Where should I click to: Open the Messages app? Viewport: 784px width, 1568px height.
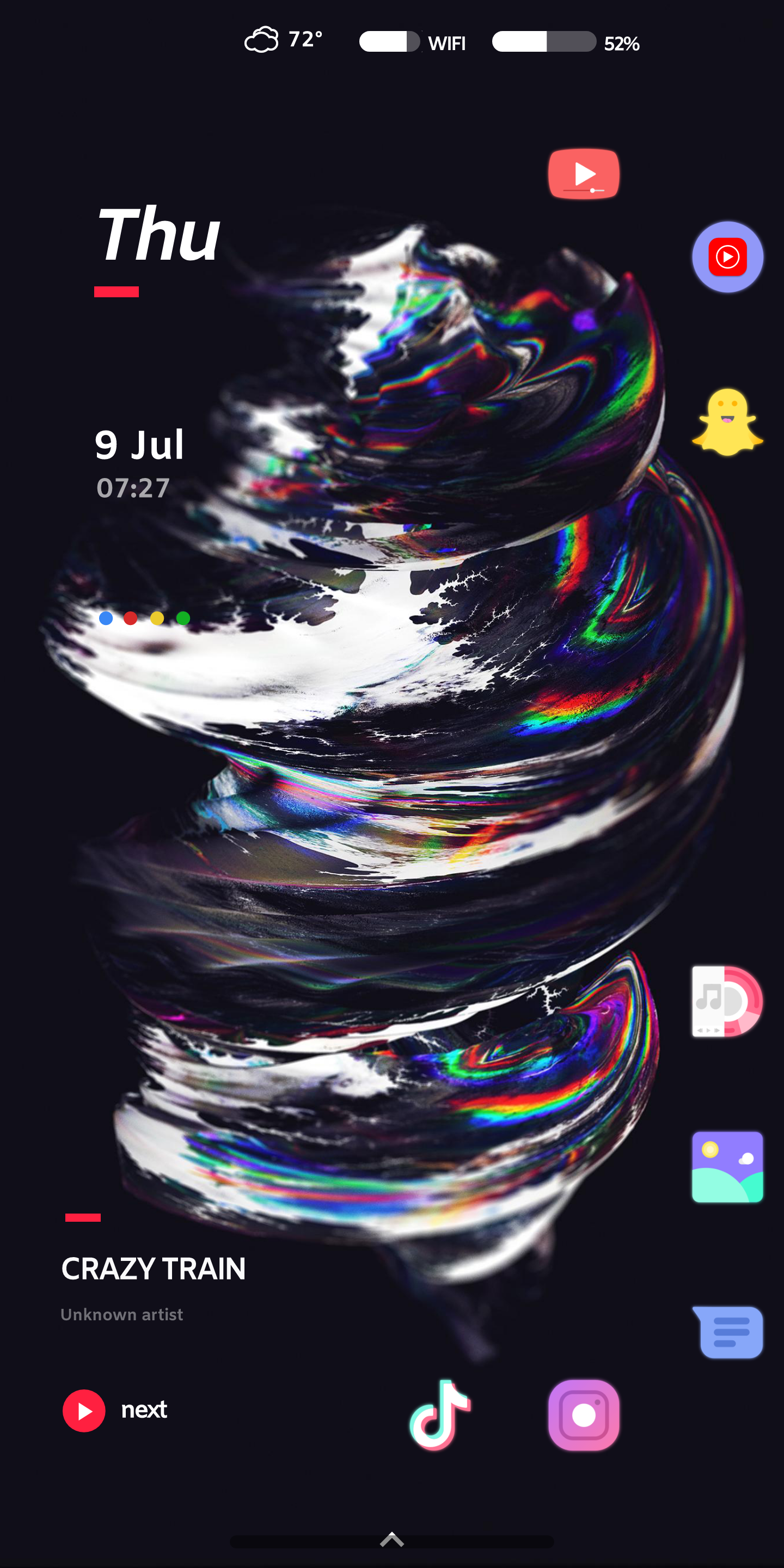click(x=727, y=1332)
